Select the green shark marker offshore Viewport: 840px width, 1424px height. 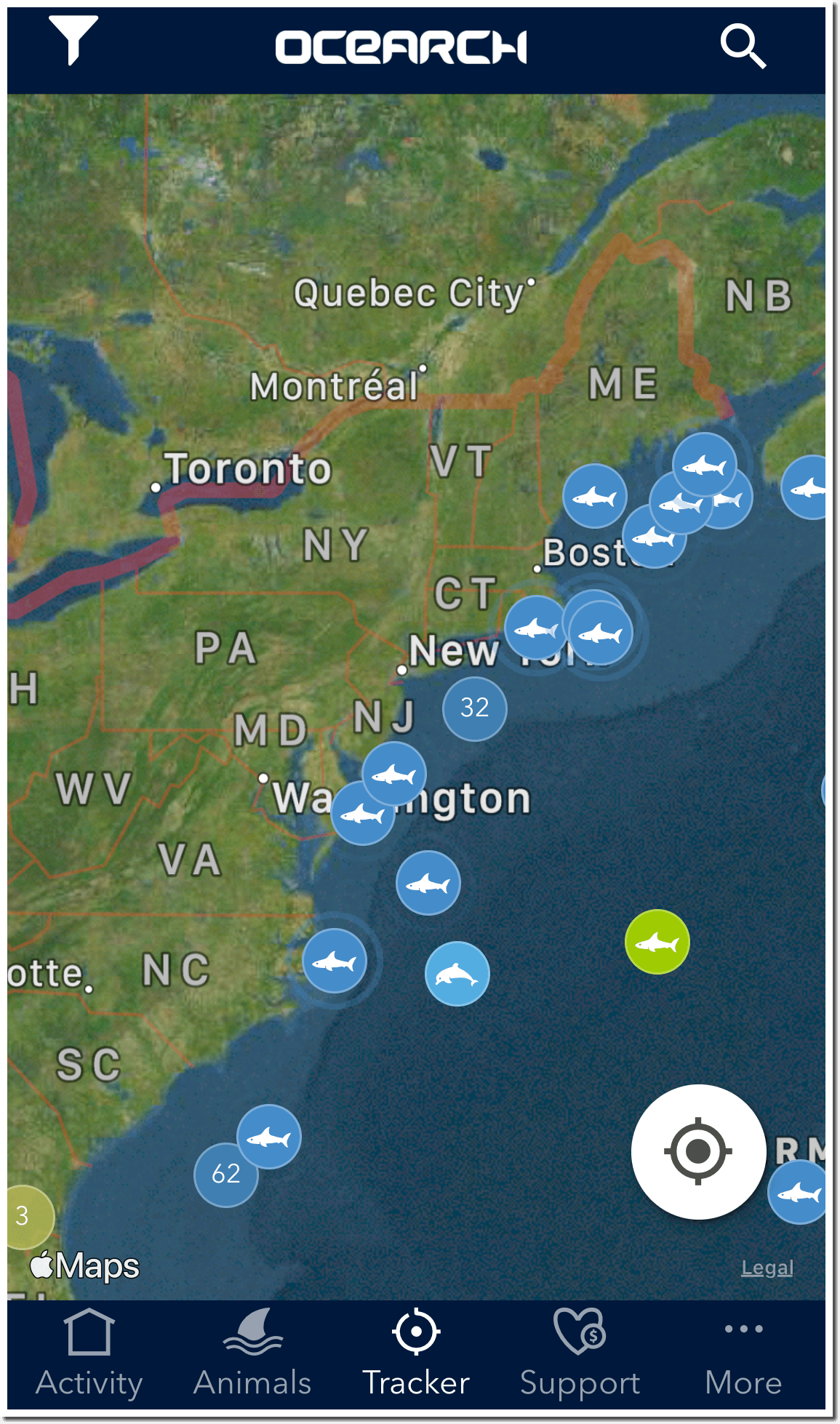tap(657, 943)
